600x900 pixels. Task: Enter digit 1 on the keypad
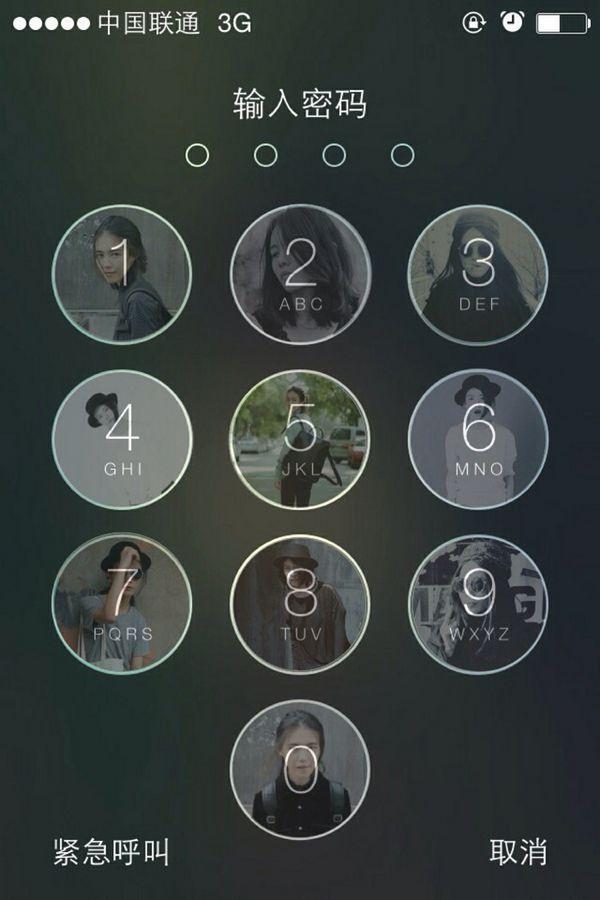pyautogui.click(x=122, y=274)
